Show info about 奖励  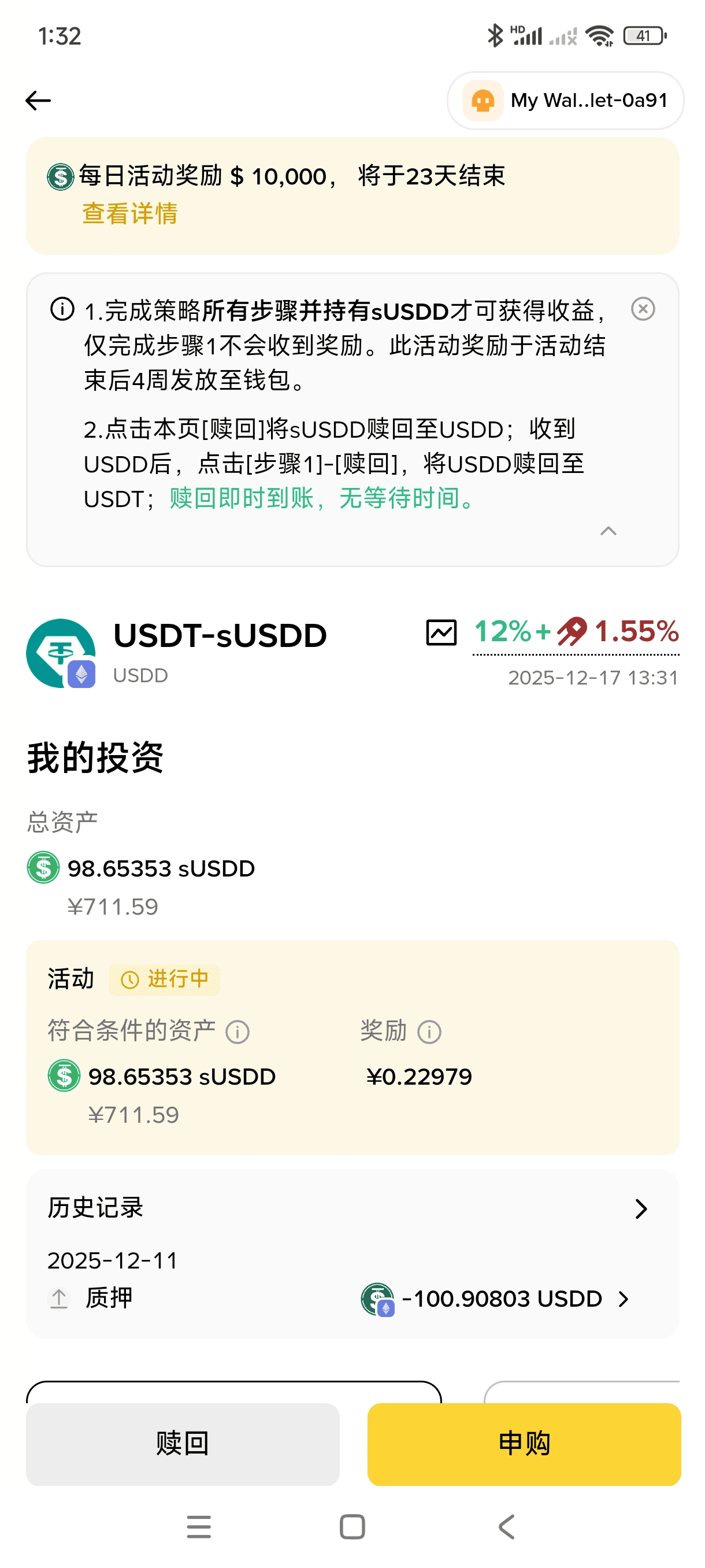click(x=429, y=1033)
